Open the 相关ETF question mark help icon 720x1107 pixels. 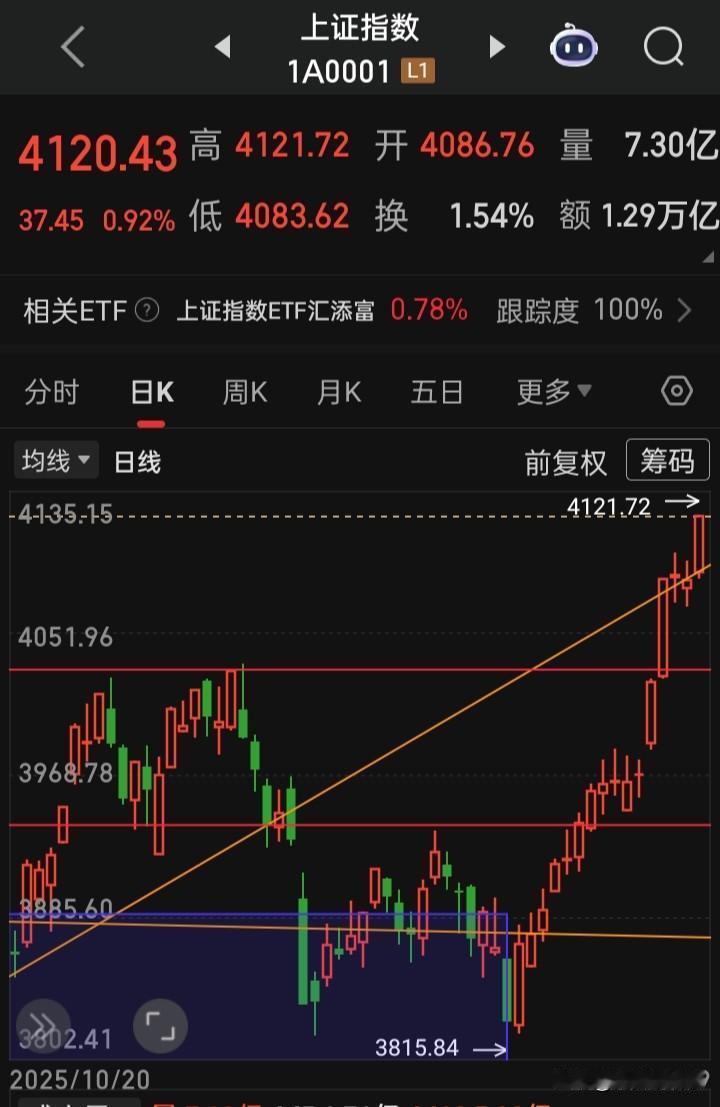(x=146, y=311)
